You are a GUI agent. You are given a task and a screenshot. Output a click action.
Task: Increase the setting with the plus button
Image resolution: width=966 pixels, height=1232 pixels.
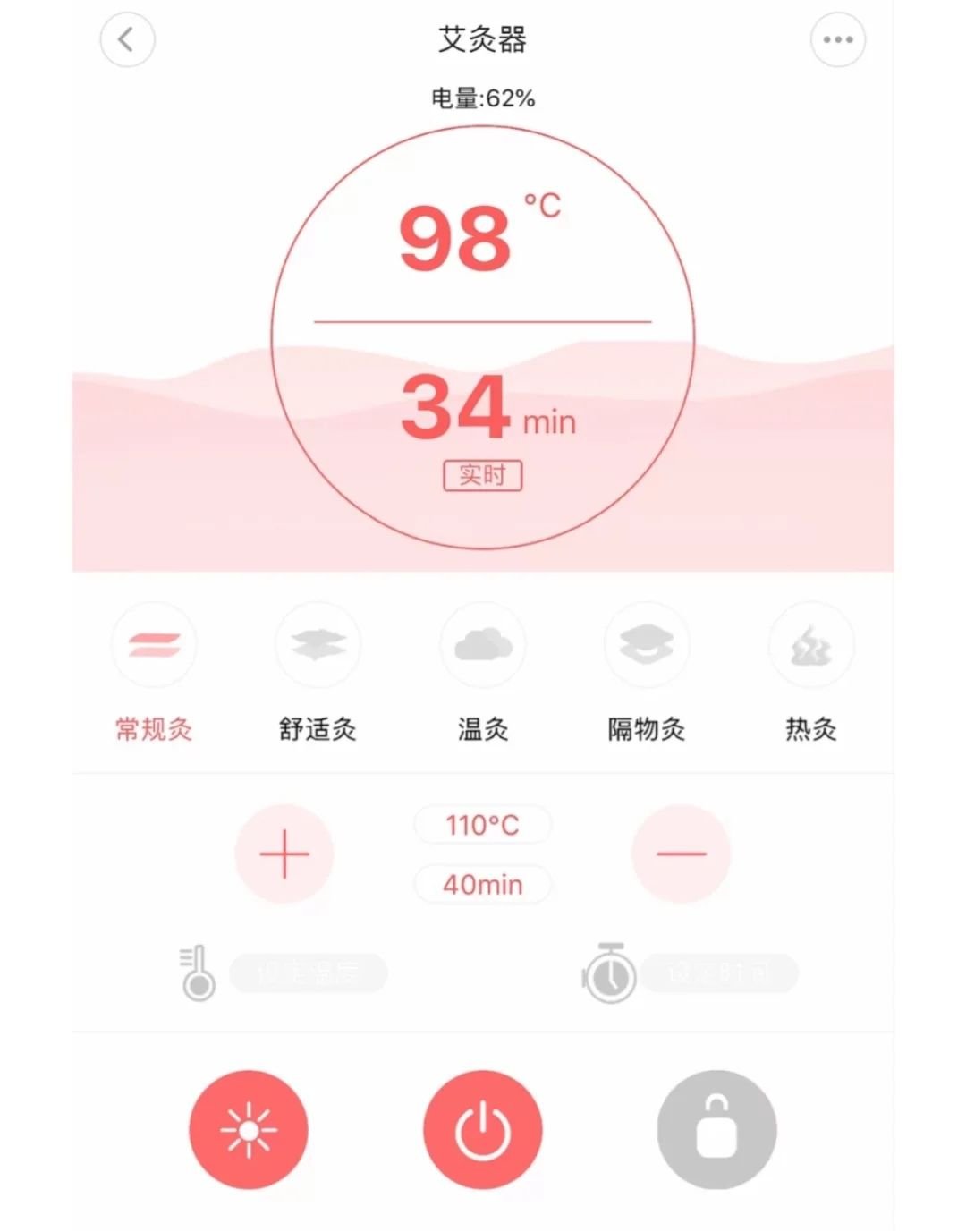tap(284, 854)
